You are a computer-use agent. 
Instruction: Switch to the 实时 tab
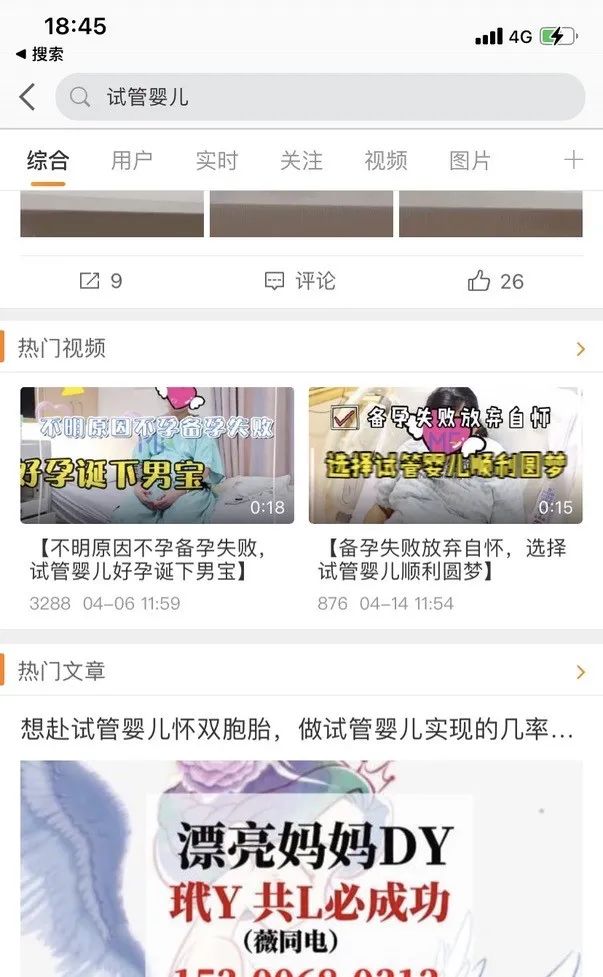(216, 160)
